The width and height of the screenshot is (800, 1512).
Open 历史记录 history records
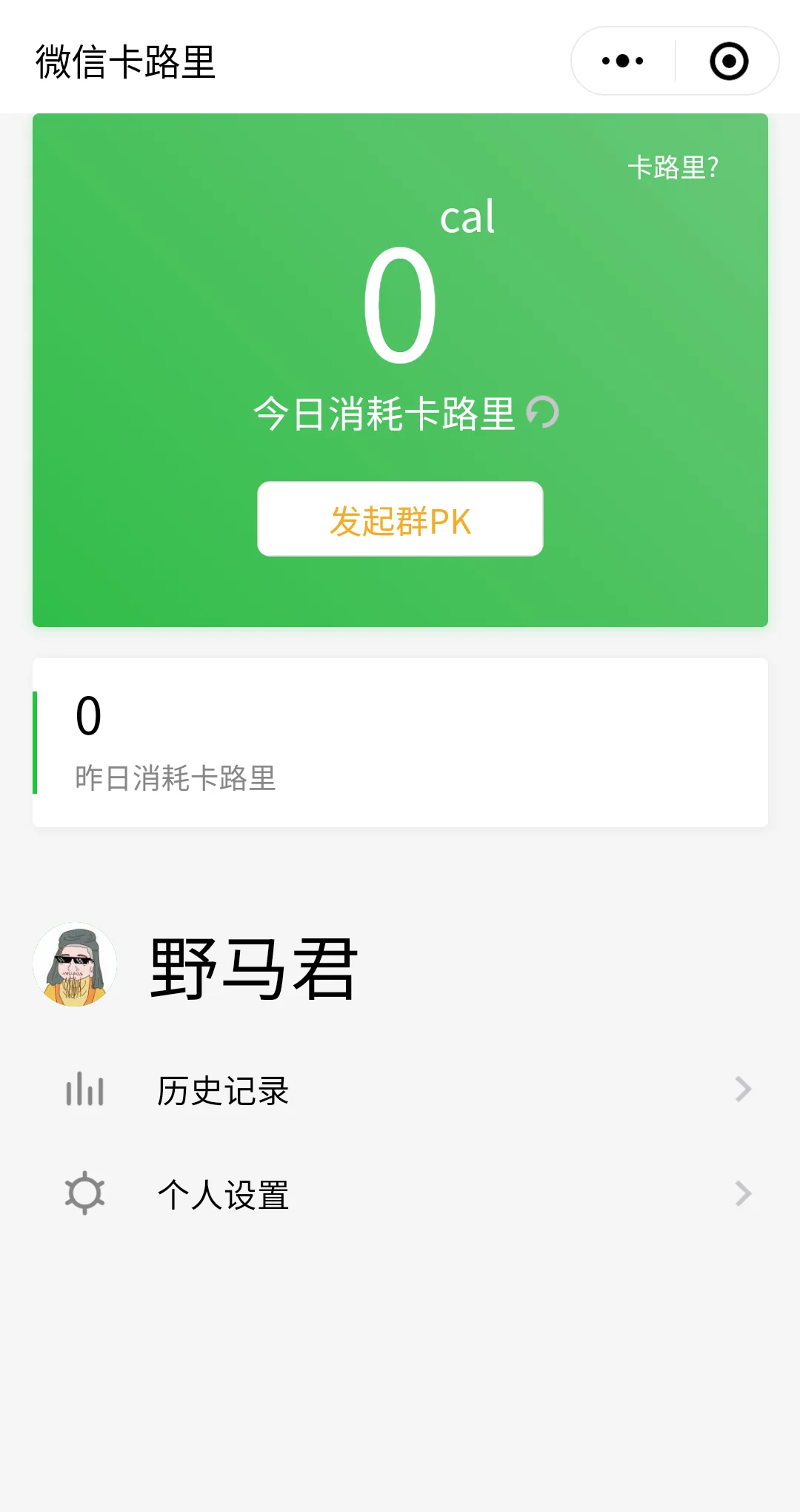[x=400, y=1090]
